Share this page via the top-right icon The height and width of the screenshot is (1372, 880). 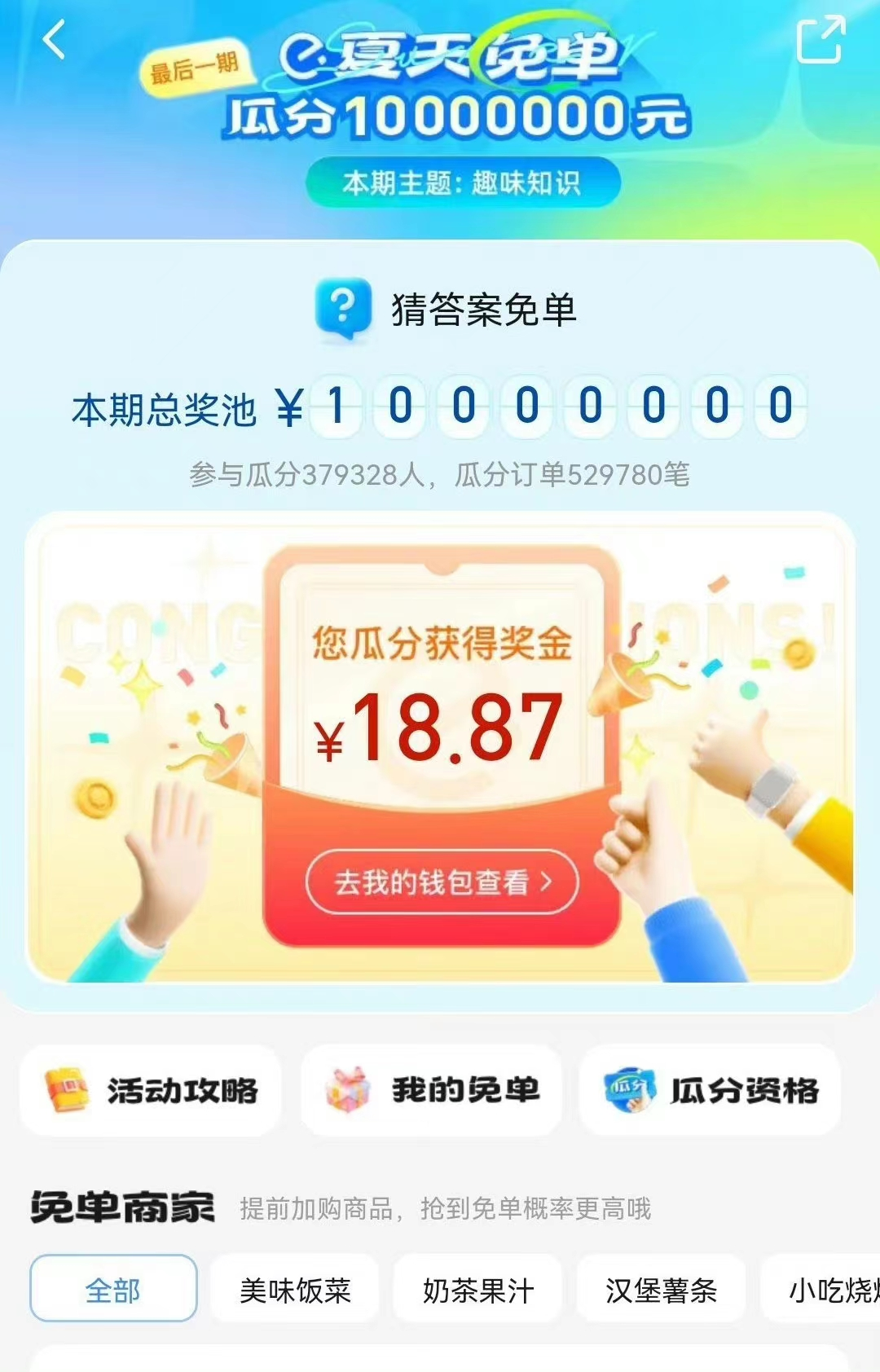(x=819, y=39)
